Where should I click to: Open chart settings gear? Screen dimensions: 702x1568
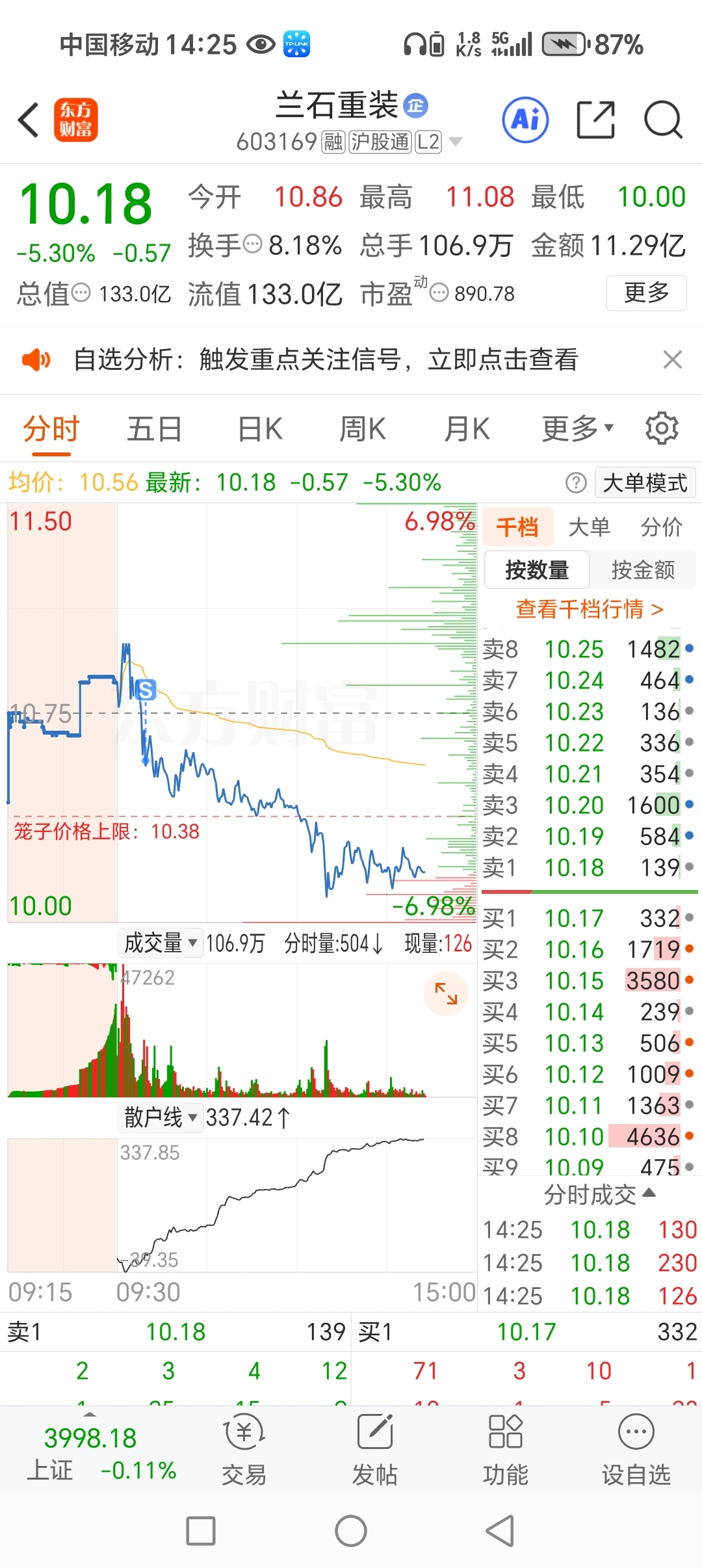pos(662,428)
